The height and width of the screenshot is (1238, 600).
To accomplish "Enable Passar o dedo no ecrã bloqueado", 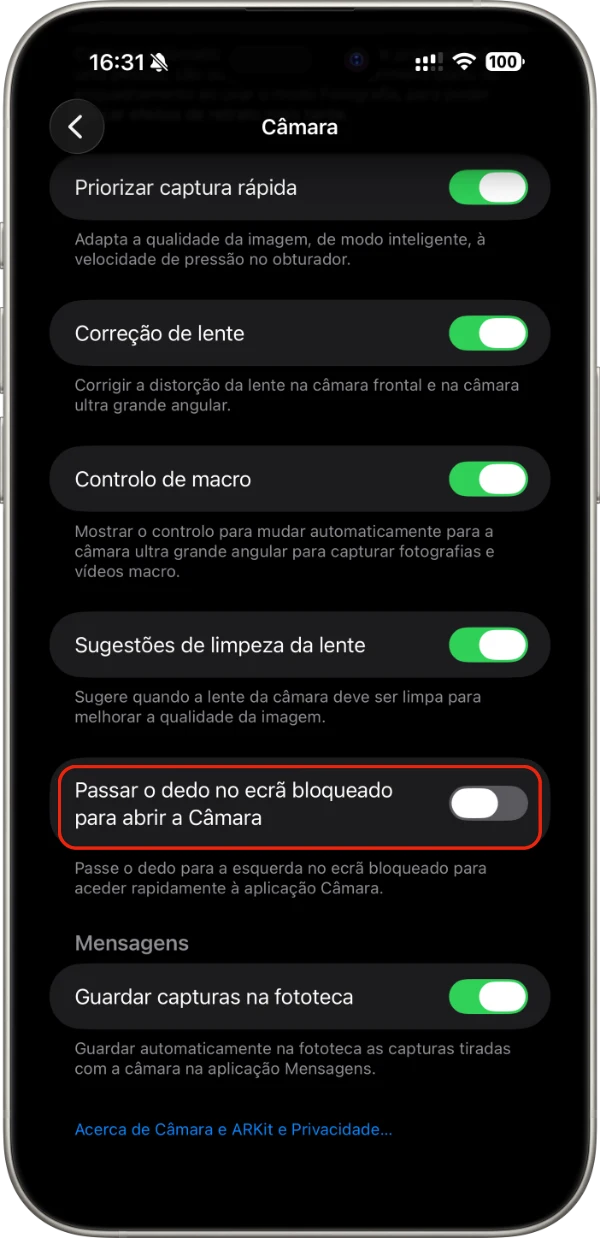I will pyautogui.click(x=487, y=803).
